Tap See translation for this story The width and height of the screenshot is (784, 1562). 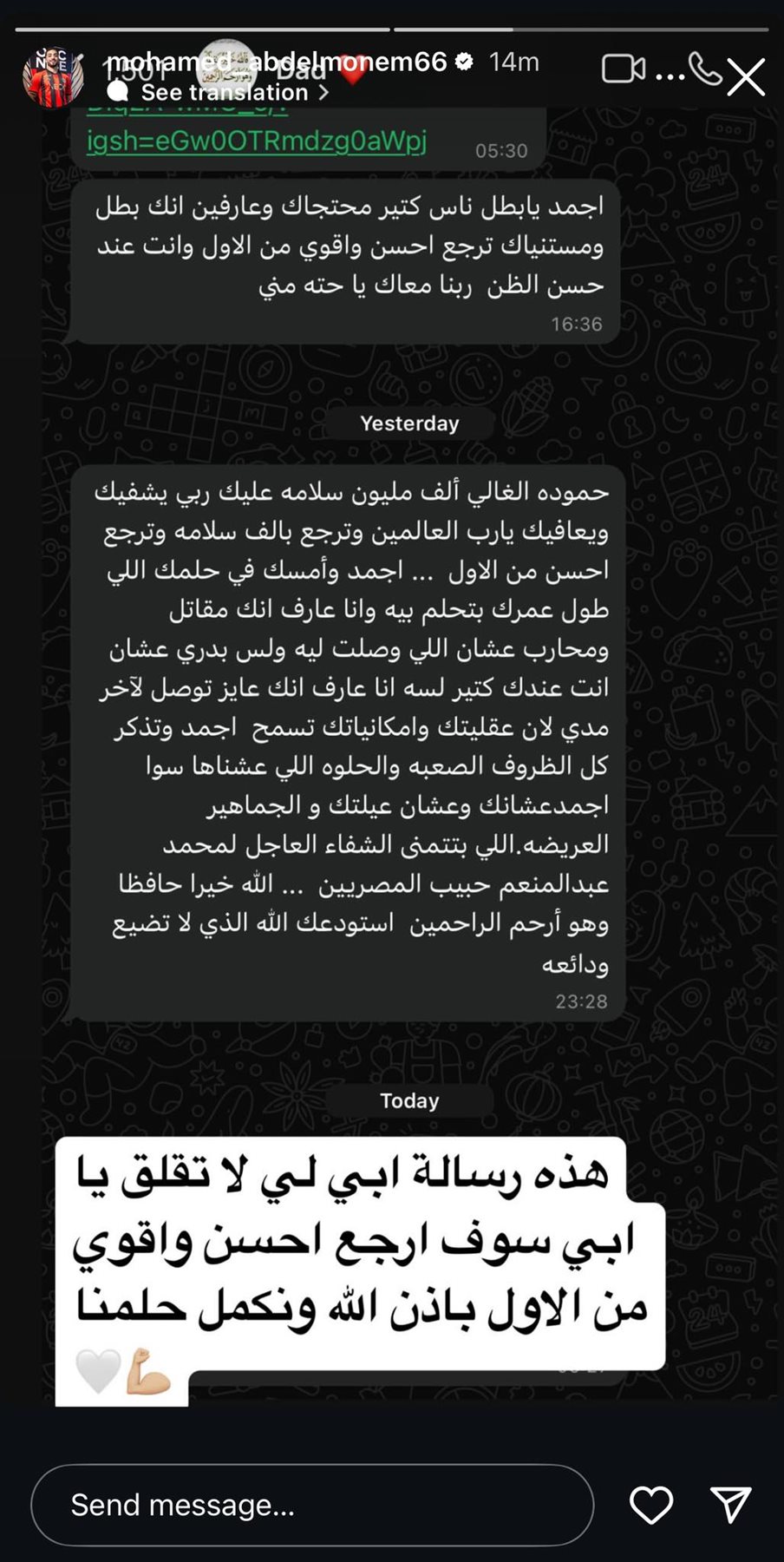pos(225,92)
